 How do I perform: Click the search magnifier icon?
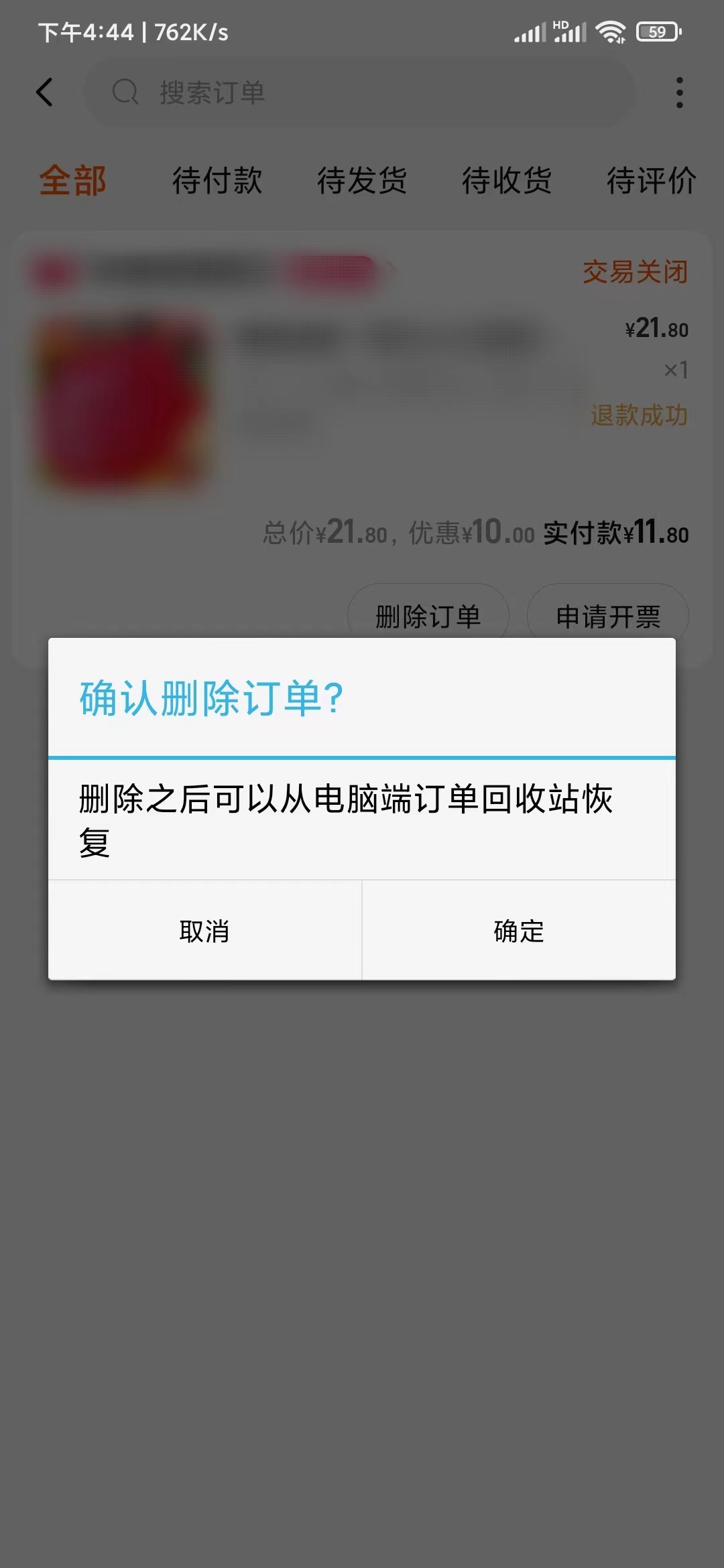tap(126, 93)
